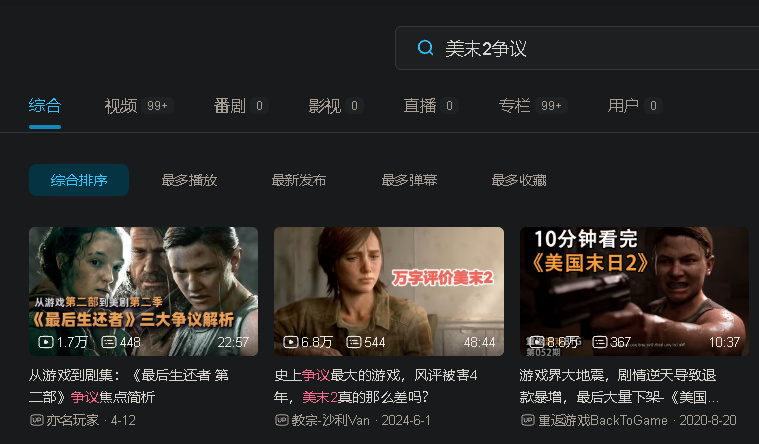The width and height of the screenshot is (759, 444).
Task: Open the 影视 tab
Action: (325, 105)
